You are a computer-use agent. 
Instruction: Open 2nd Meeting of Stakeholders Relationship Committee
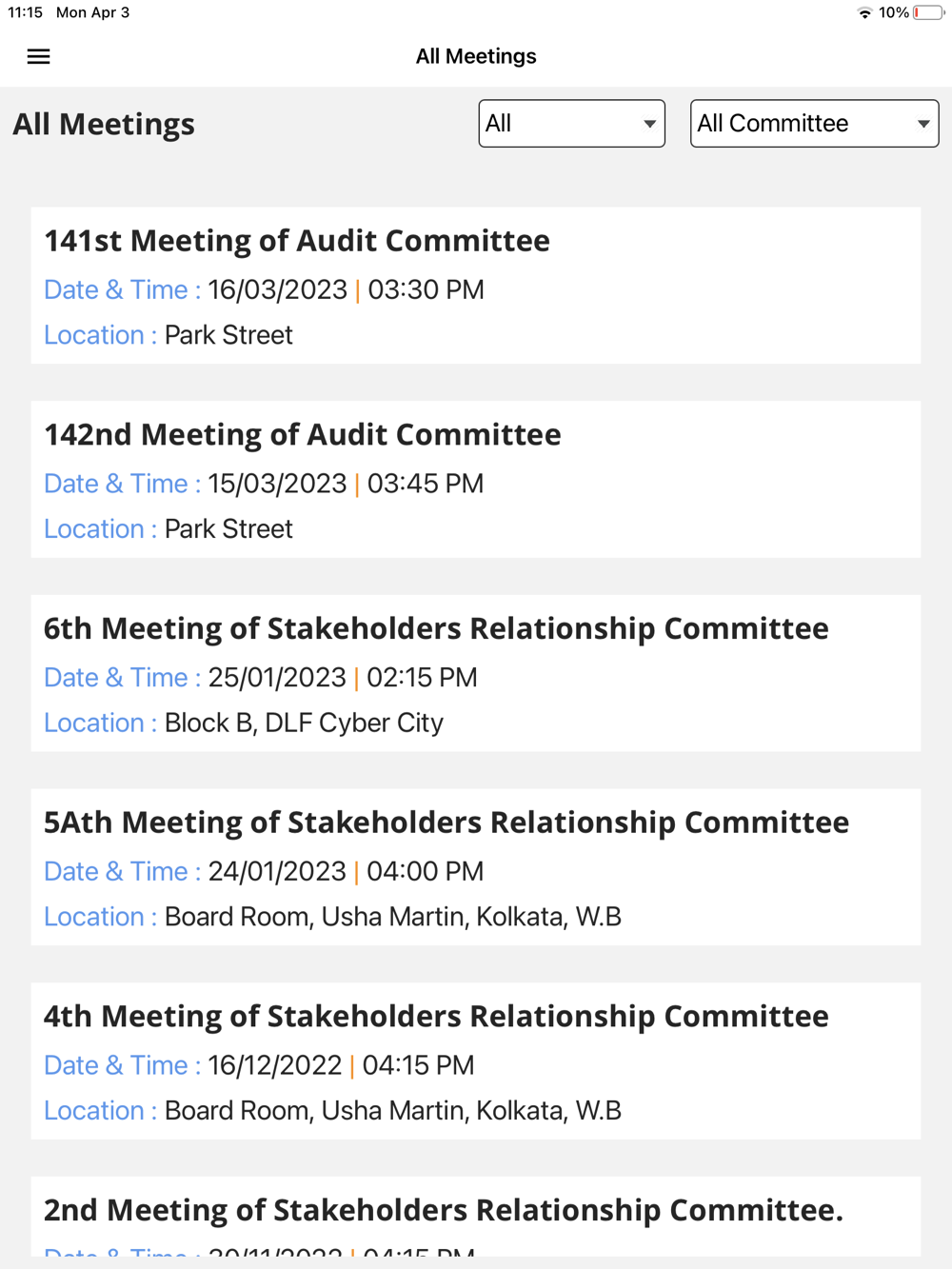click(475, 1216)
